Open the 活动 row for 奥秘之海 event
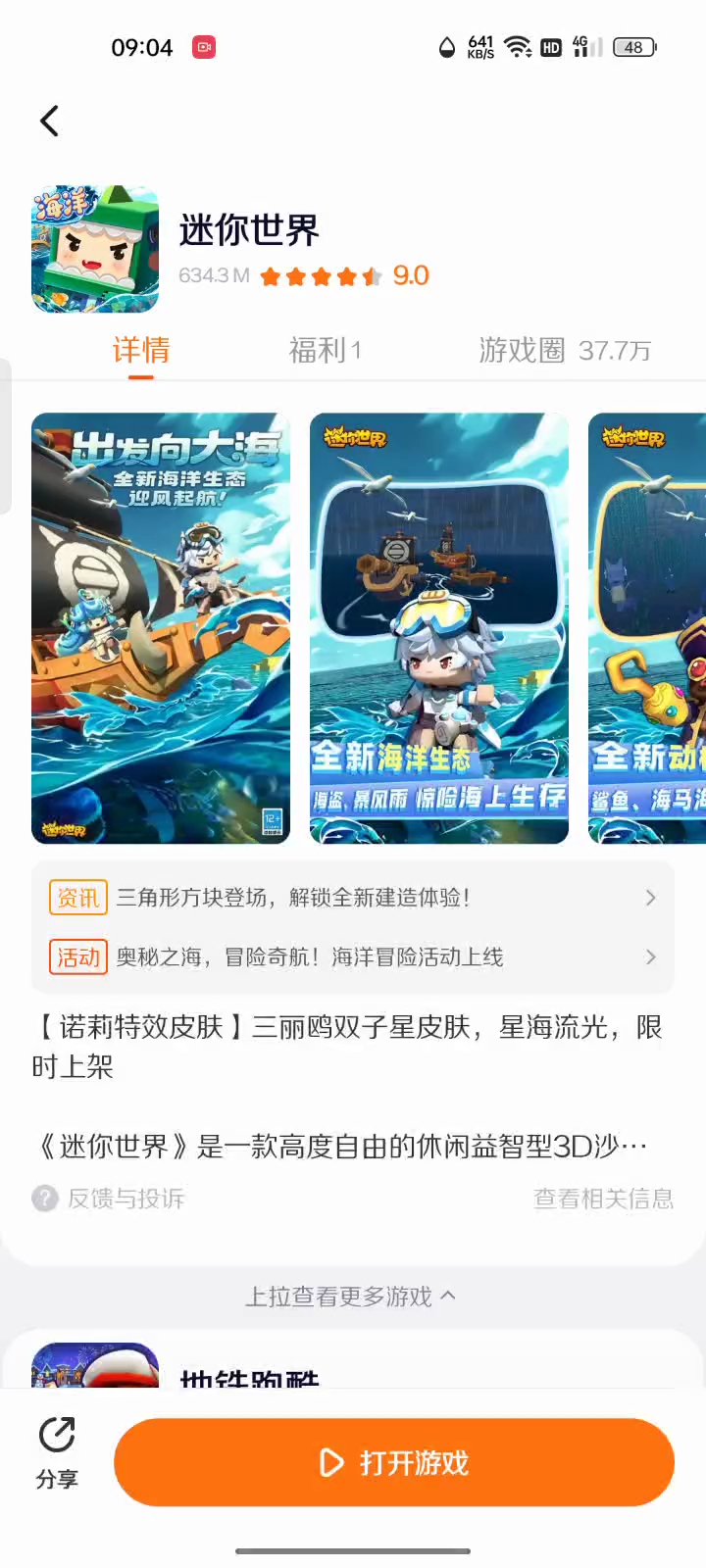Image resolution: width=706 pixels, height=1568 pixels. [x=353, y=957]
